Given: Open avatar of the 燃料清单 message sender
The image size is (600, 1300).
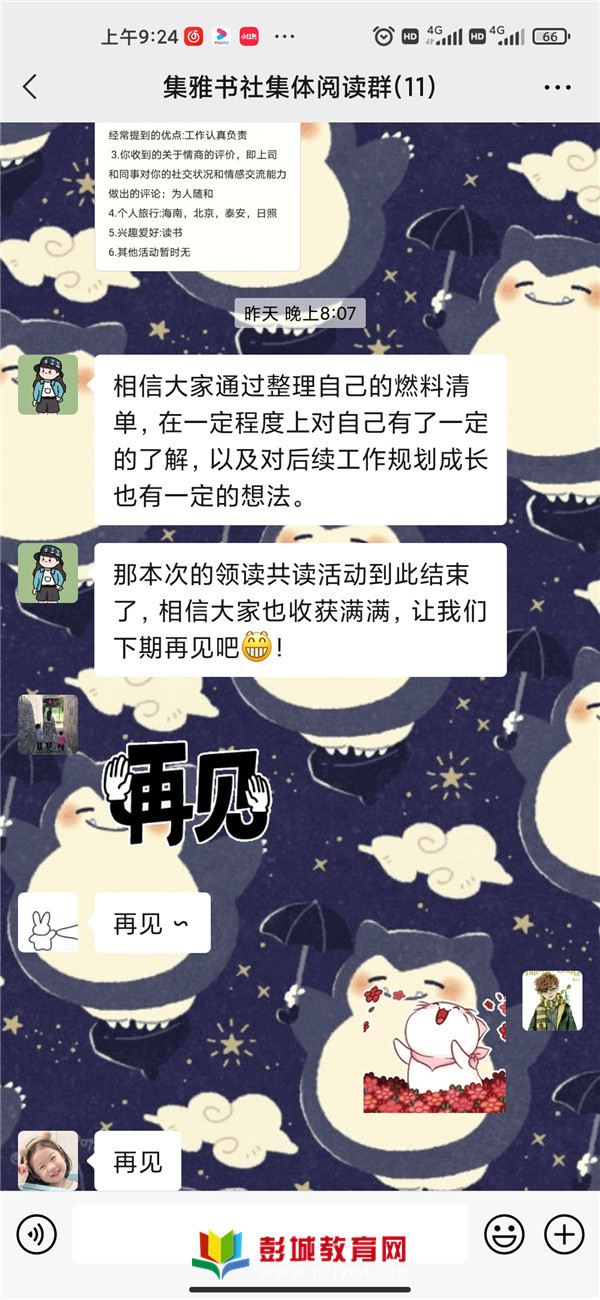Looking at the screenshot, I should (x=48, y=385).
